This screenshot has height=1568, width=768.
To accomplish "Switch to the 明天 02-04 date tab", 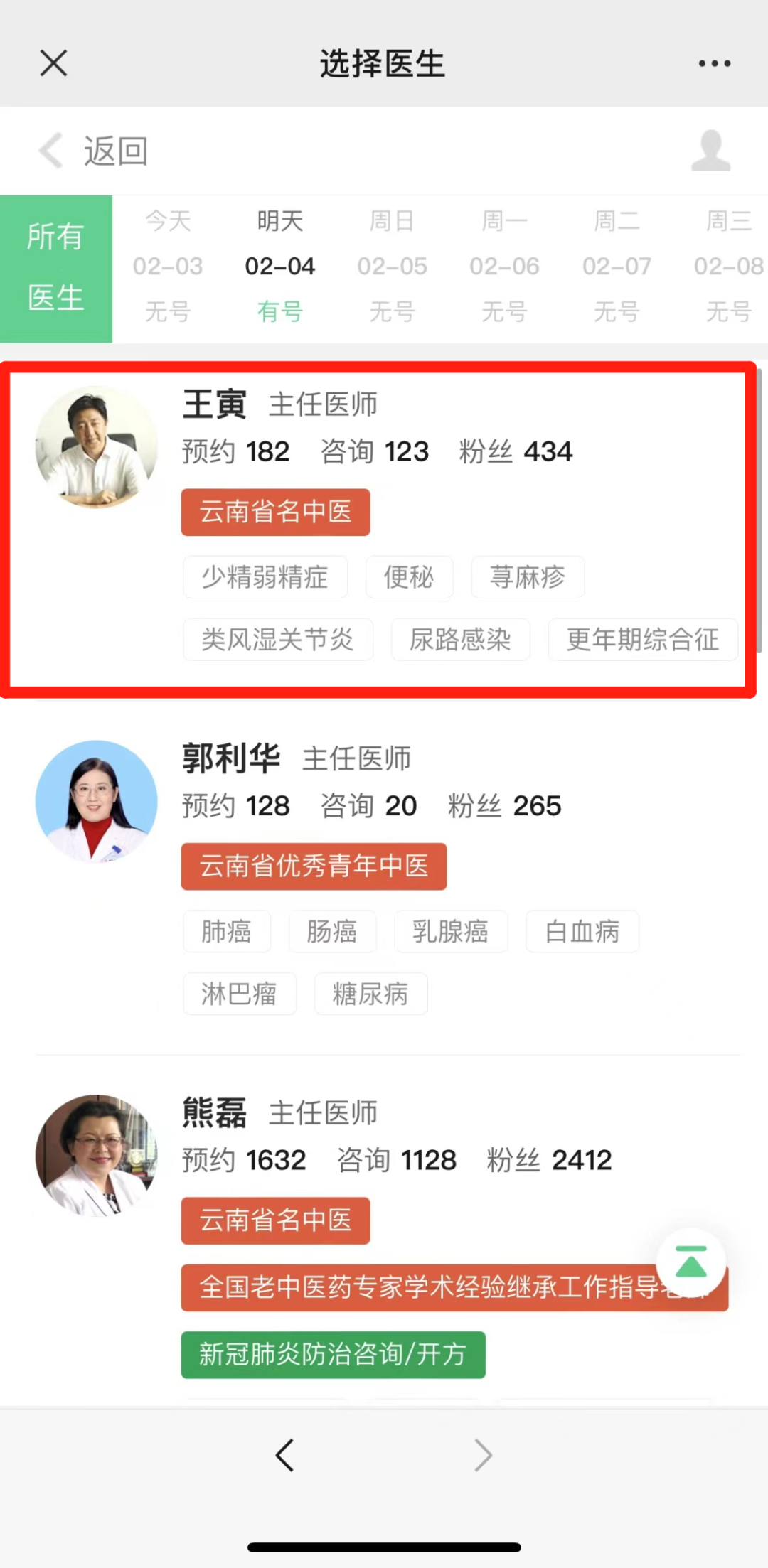I will pyautogui.click(x=279, y=267).
